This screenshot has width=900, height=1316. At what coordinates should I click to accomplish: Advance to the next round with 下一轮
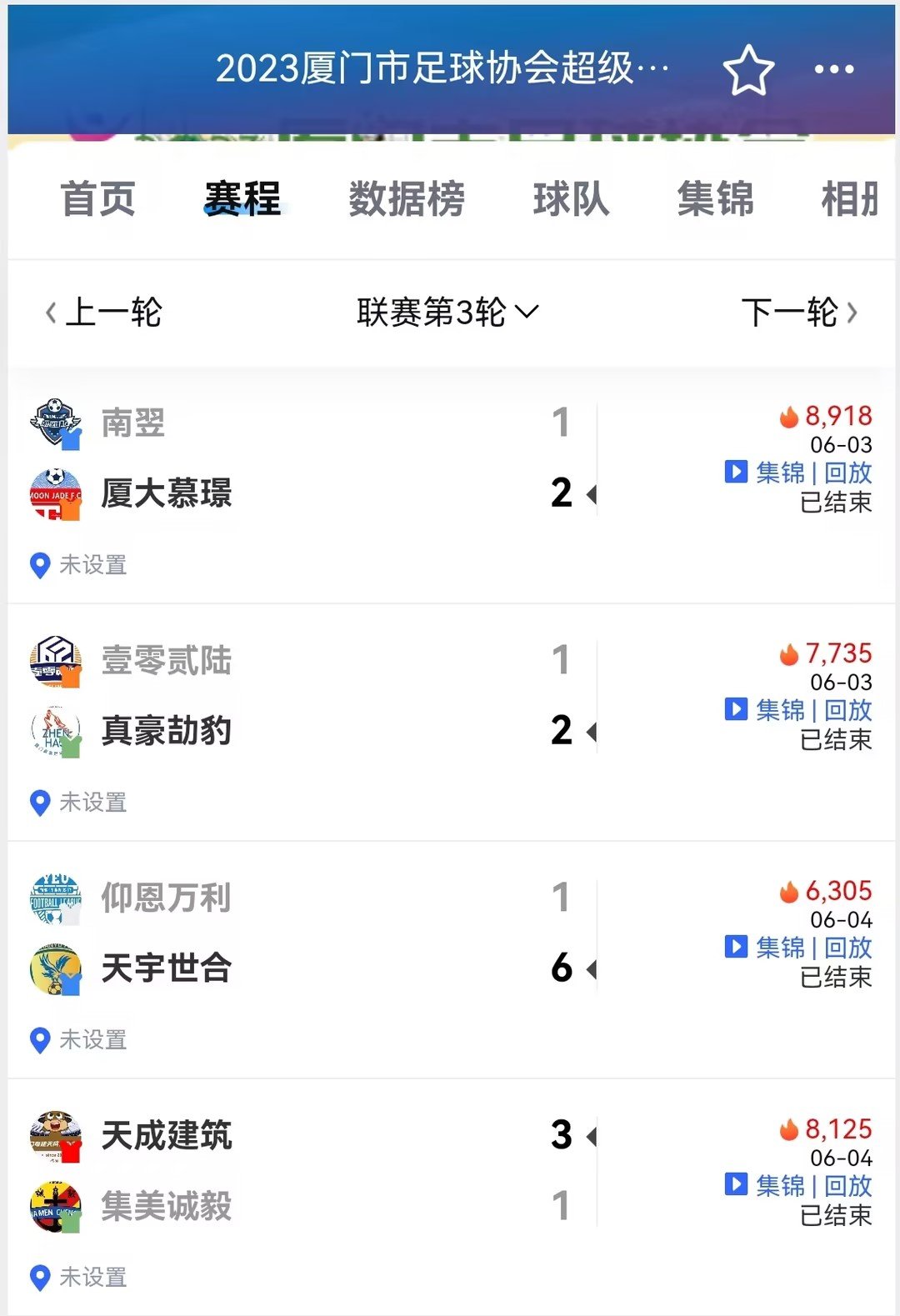click(793, 312)
